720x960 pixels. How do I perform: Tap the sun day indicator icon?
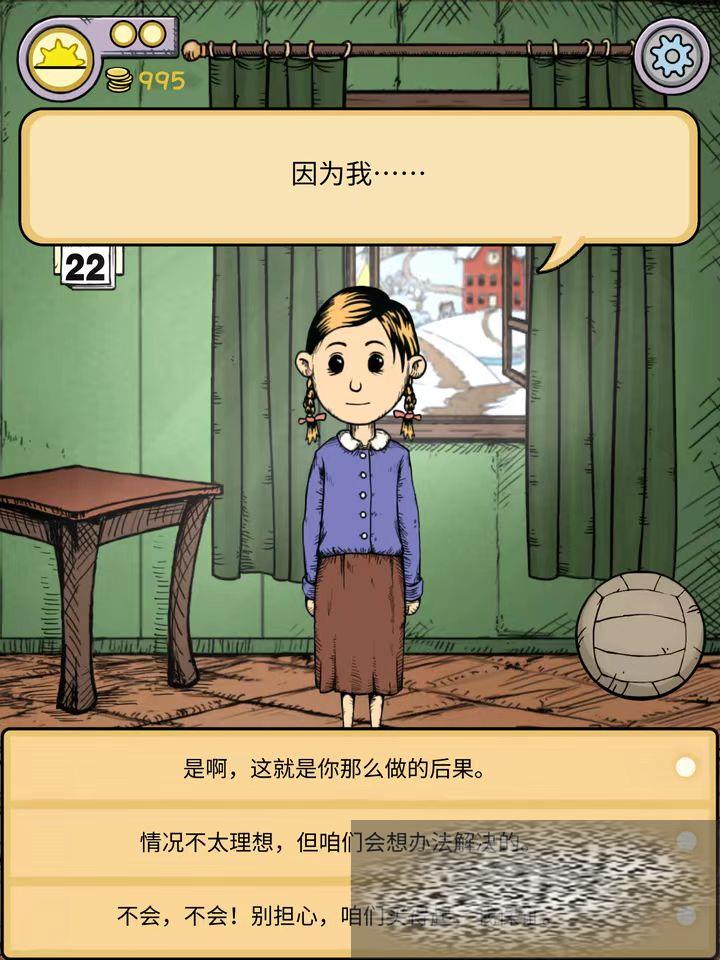tap(62, 58)
